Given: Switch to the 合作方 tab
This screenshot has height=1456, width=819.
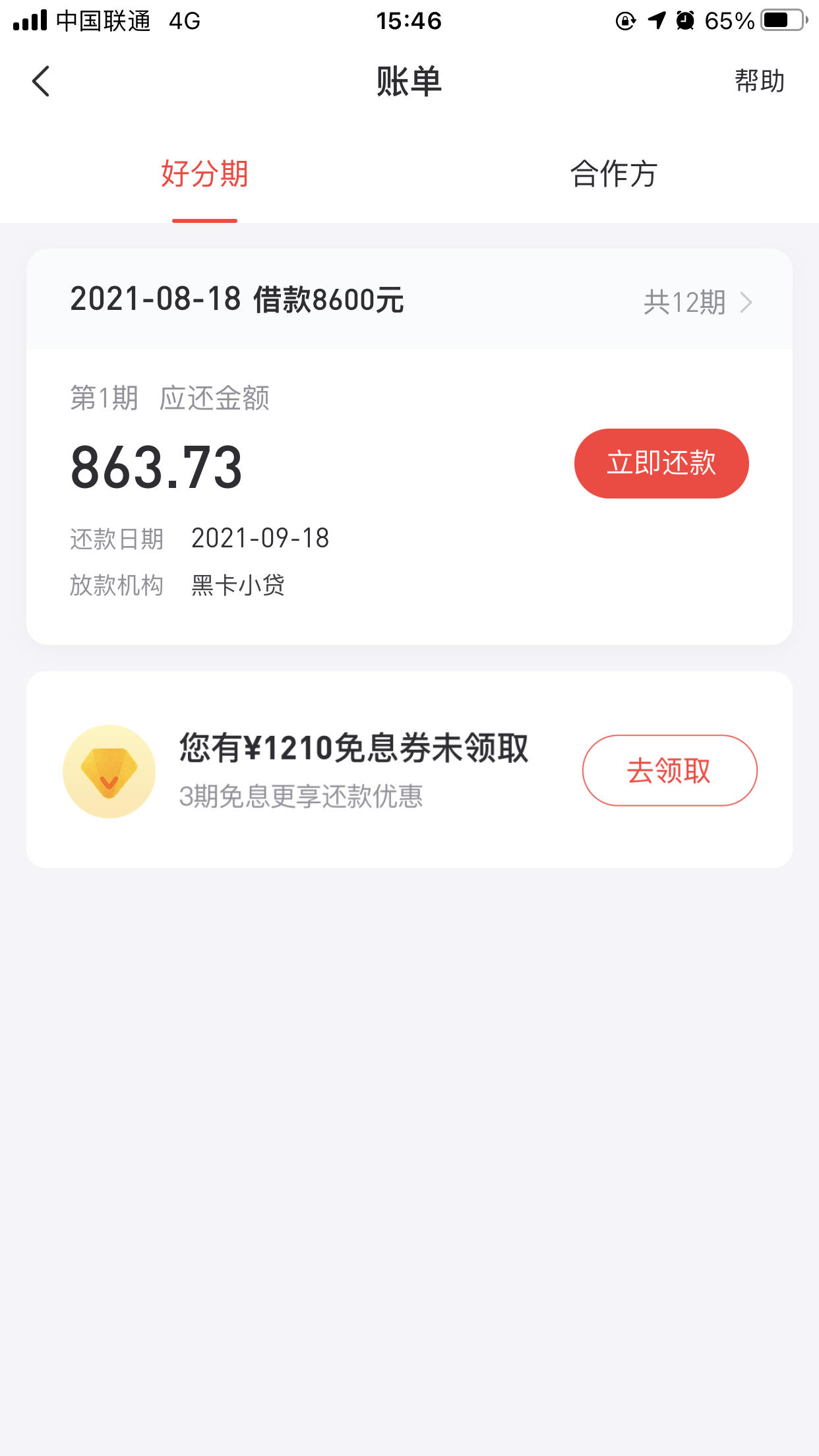Looking at the screenshot, I should 614,174.
